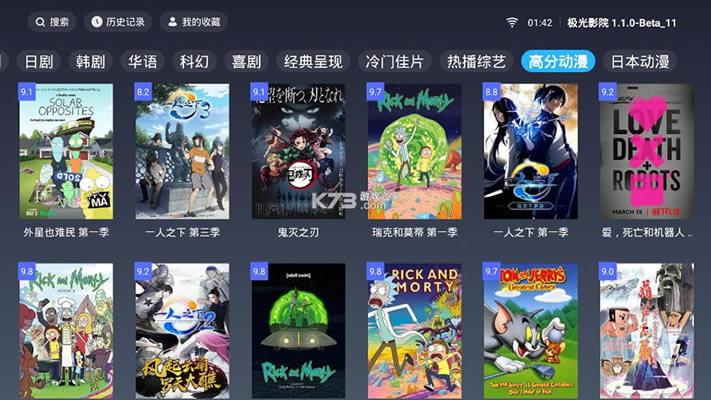Screen dimensions: 711x400
Task: Select the 华语 category tab
Action: (143, 61)
